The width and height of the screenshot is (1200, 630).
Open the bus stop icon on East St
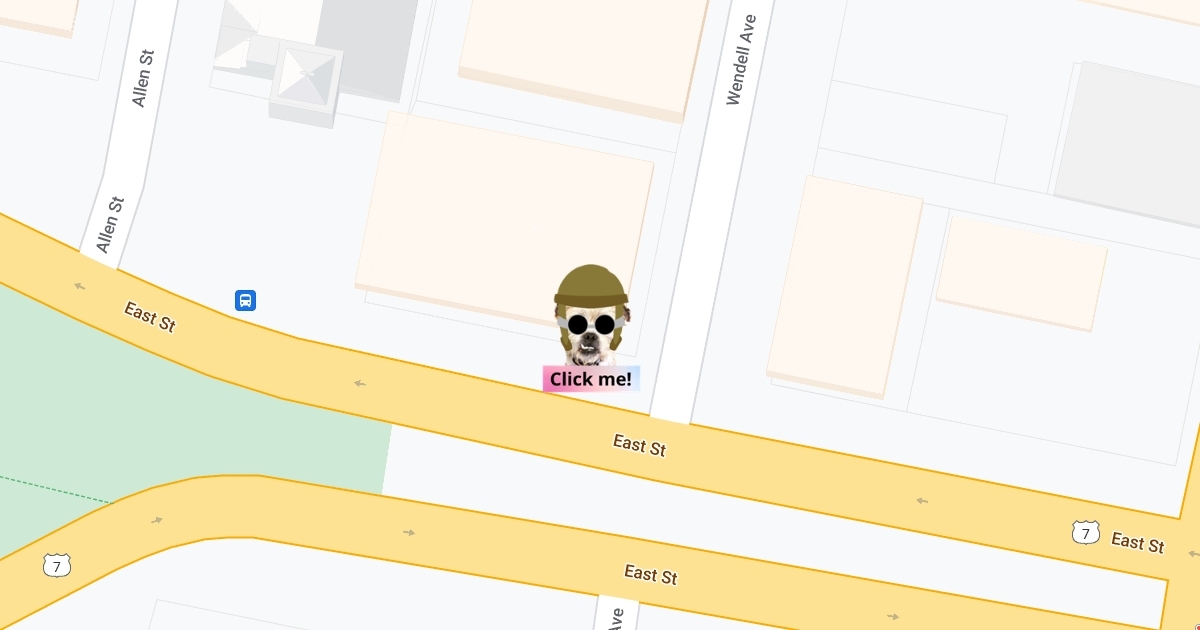[x=245, y=300]
